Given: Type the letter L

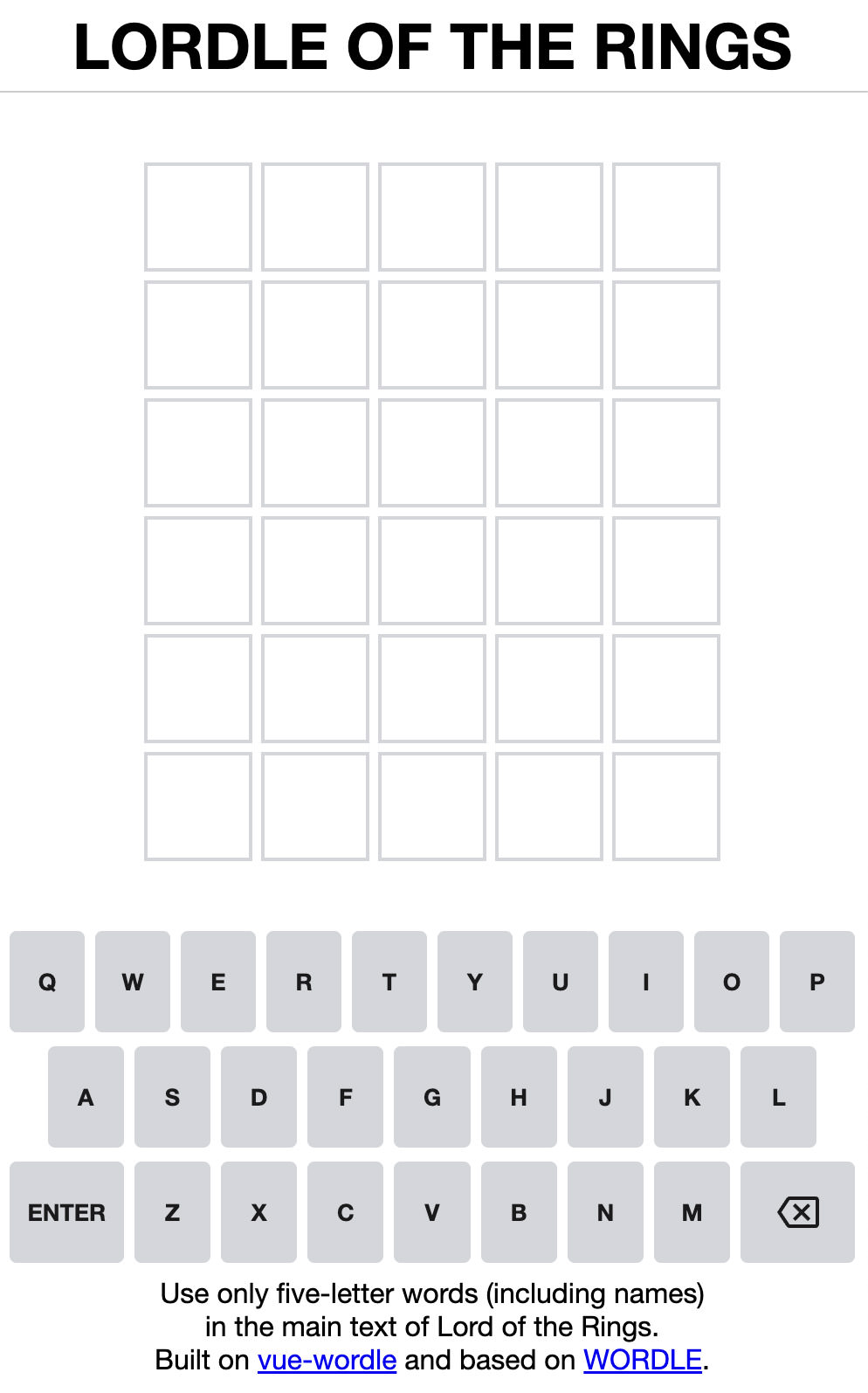Looking at the screenshot, I should pyautogui.click(x=779, y=1097).
